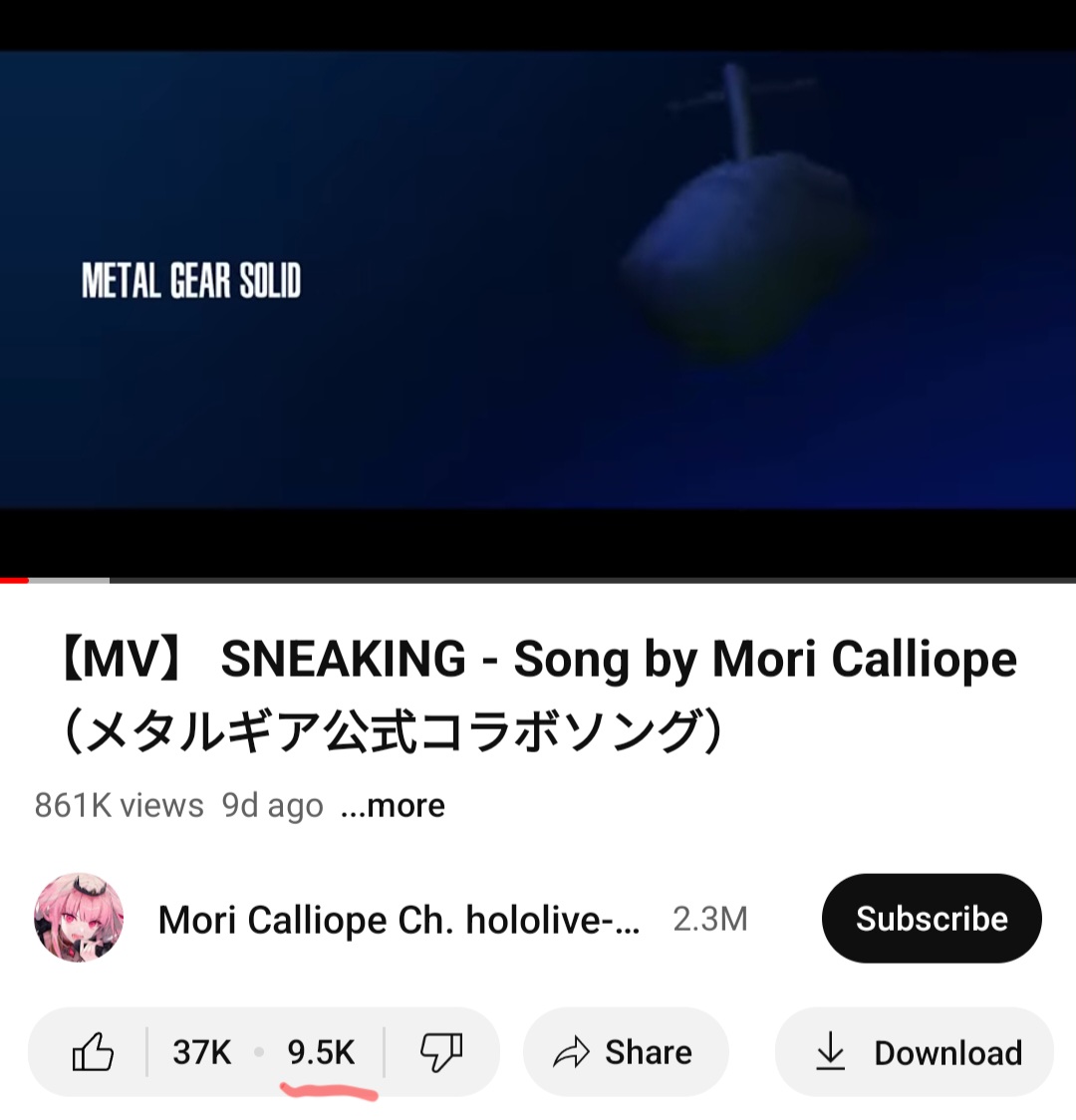This screenshot has width=1076, height=1120.
Task: Download the video for offline viewing
Action: 915,1052
